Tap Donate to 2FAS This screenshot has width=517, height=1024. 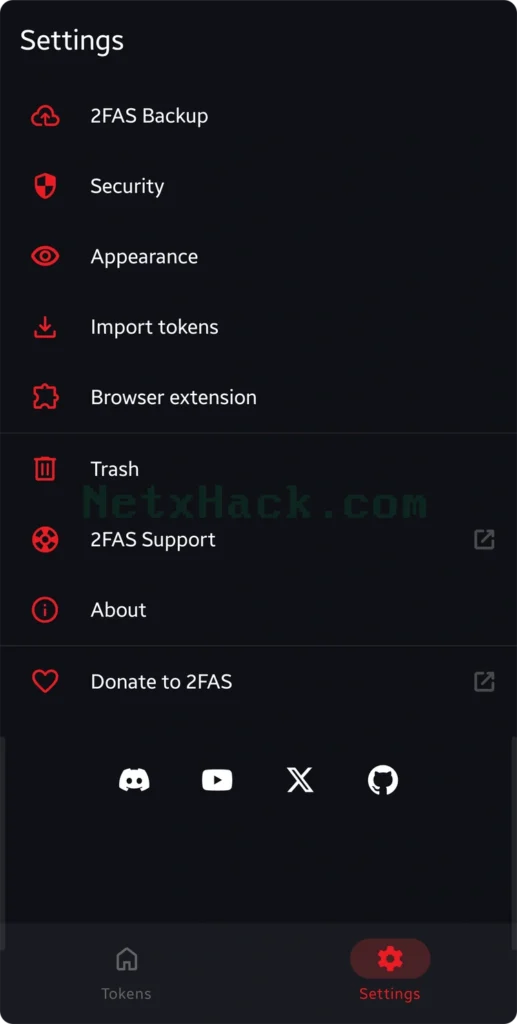pos(258,682)
